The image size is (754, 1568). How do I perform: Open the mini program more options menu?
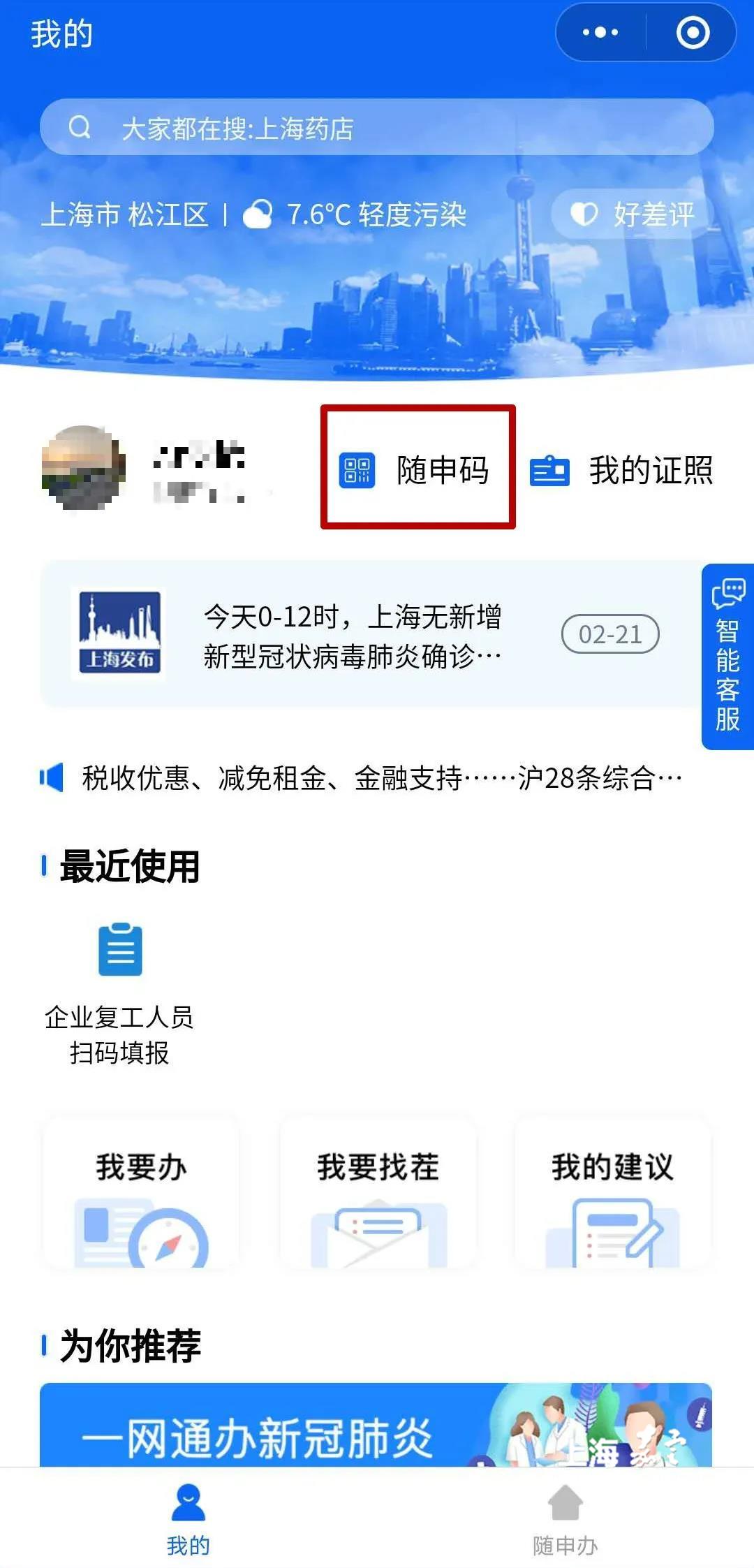click(x=600, y=32)
